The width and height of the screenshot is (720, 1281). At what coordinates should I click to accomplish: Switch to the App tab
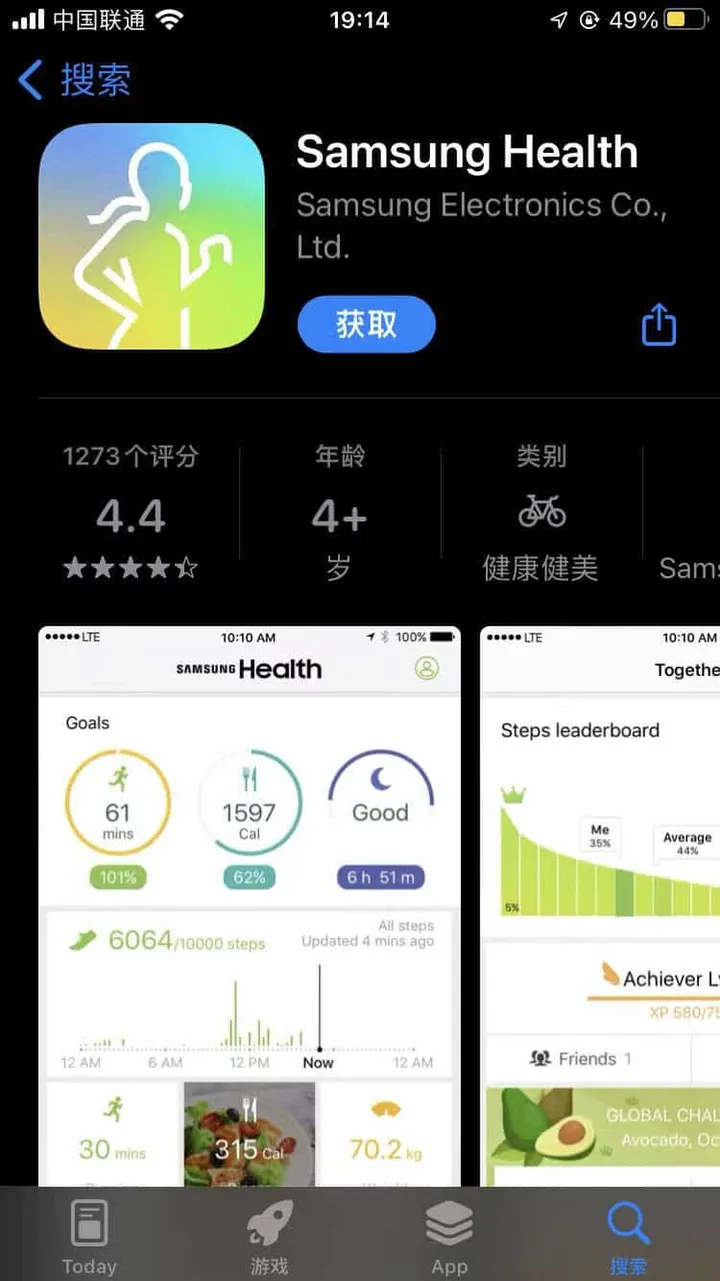[x=449, y=1237]
